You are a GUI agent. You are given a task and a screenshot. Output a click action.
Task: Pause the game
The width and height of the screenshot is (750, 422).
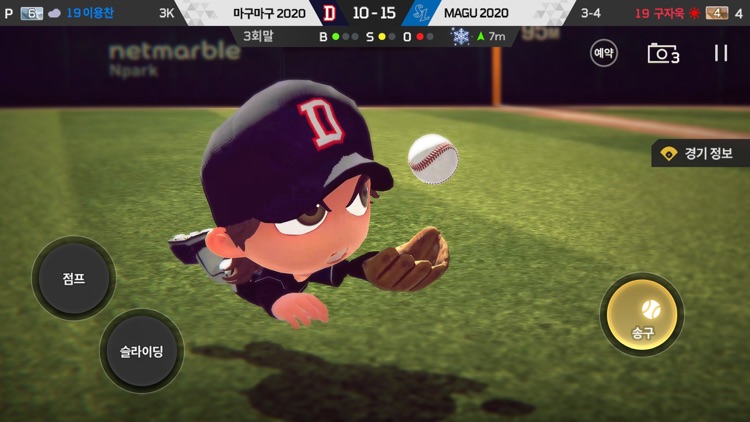click(720, 53)
